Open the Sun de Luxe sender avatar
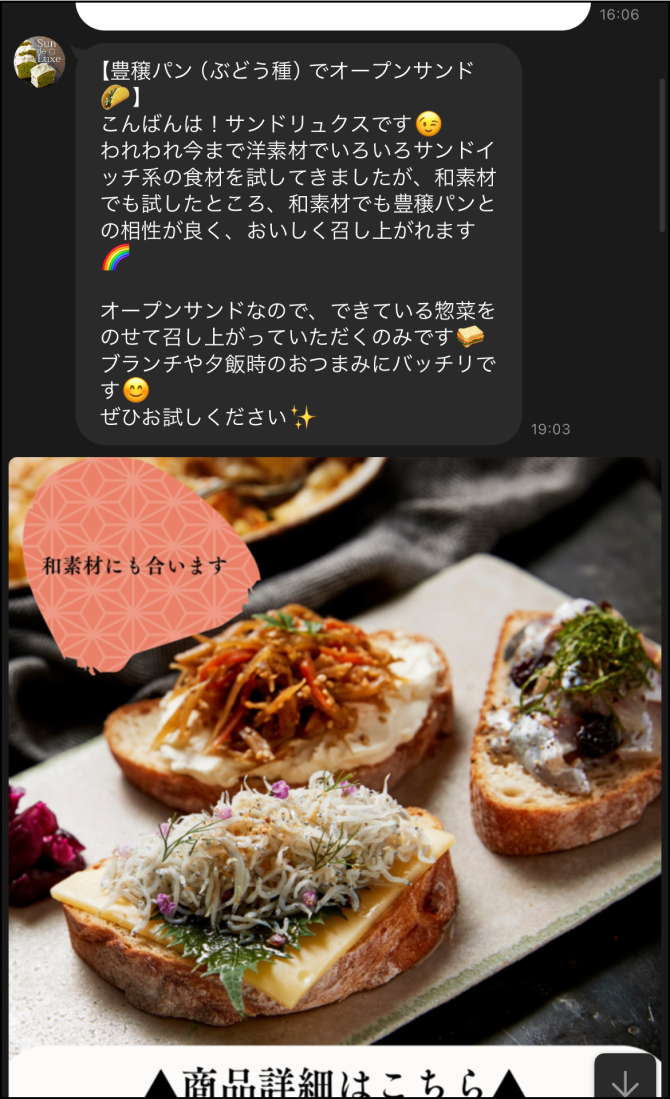Image resolution: width=670 pixels, height=1099 pixels. [x=39, y=62]
